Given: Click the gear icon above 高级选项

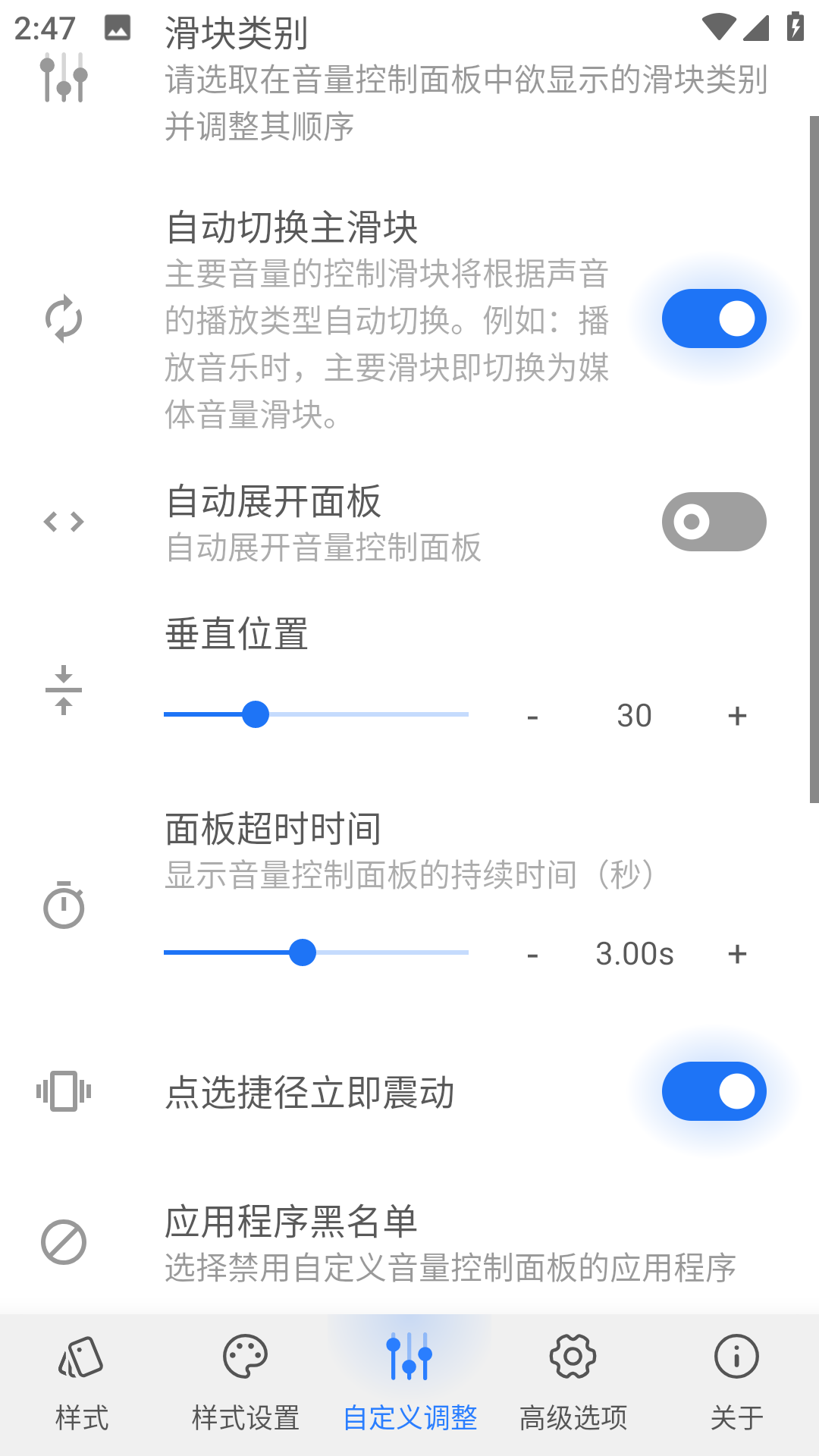Looking at the screenshot, I should (573, 1357).
